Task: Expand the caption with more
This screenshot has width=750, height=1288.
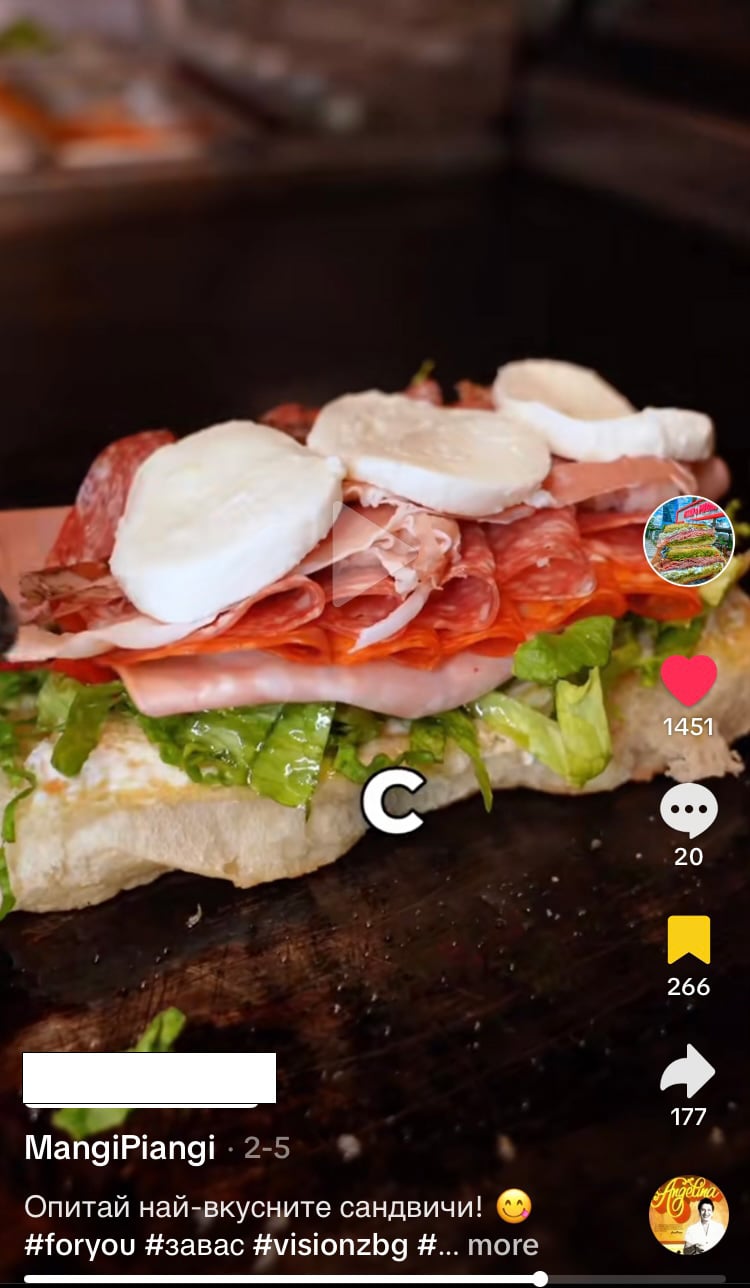Action: tap(502, 1245)
